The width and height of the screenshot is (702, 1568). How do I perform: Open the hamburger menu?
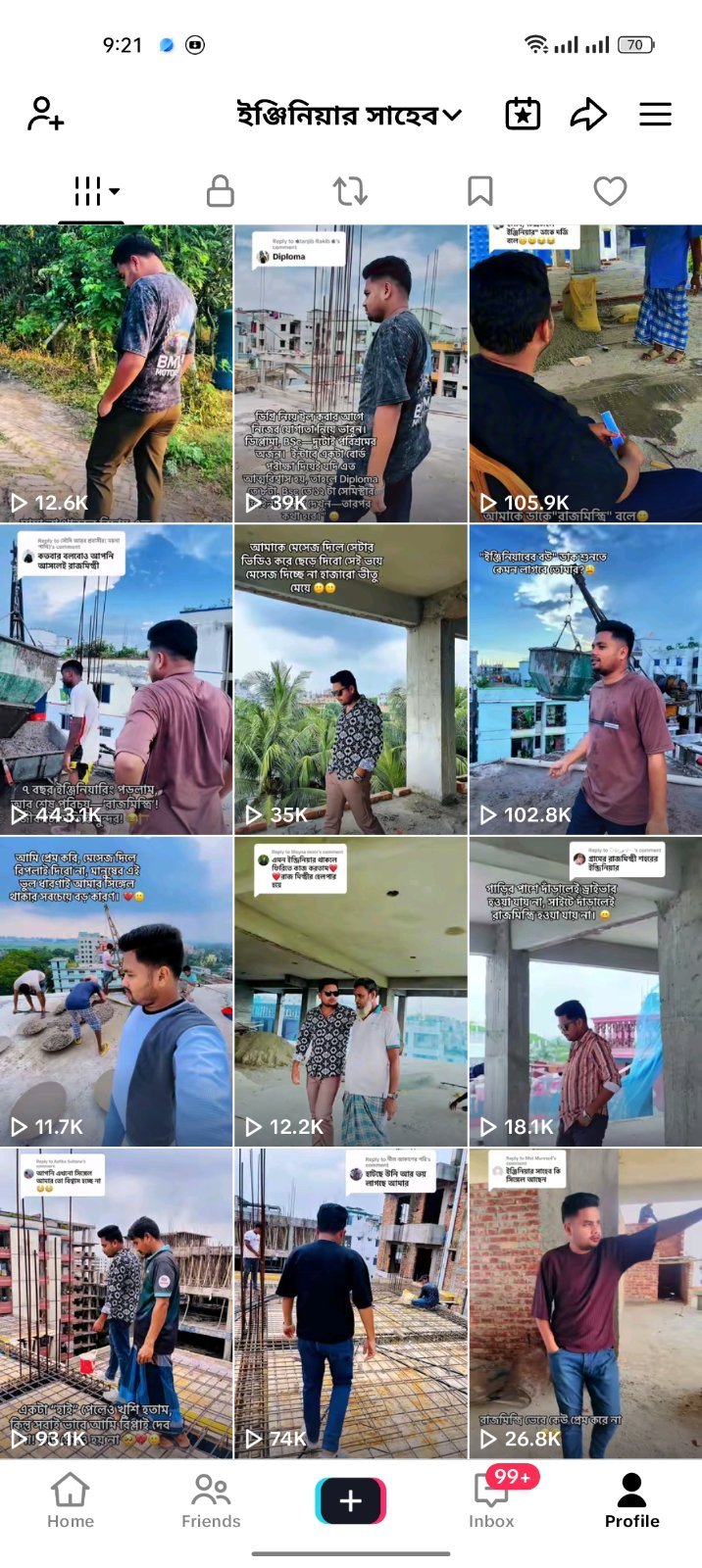coord(655,114)
